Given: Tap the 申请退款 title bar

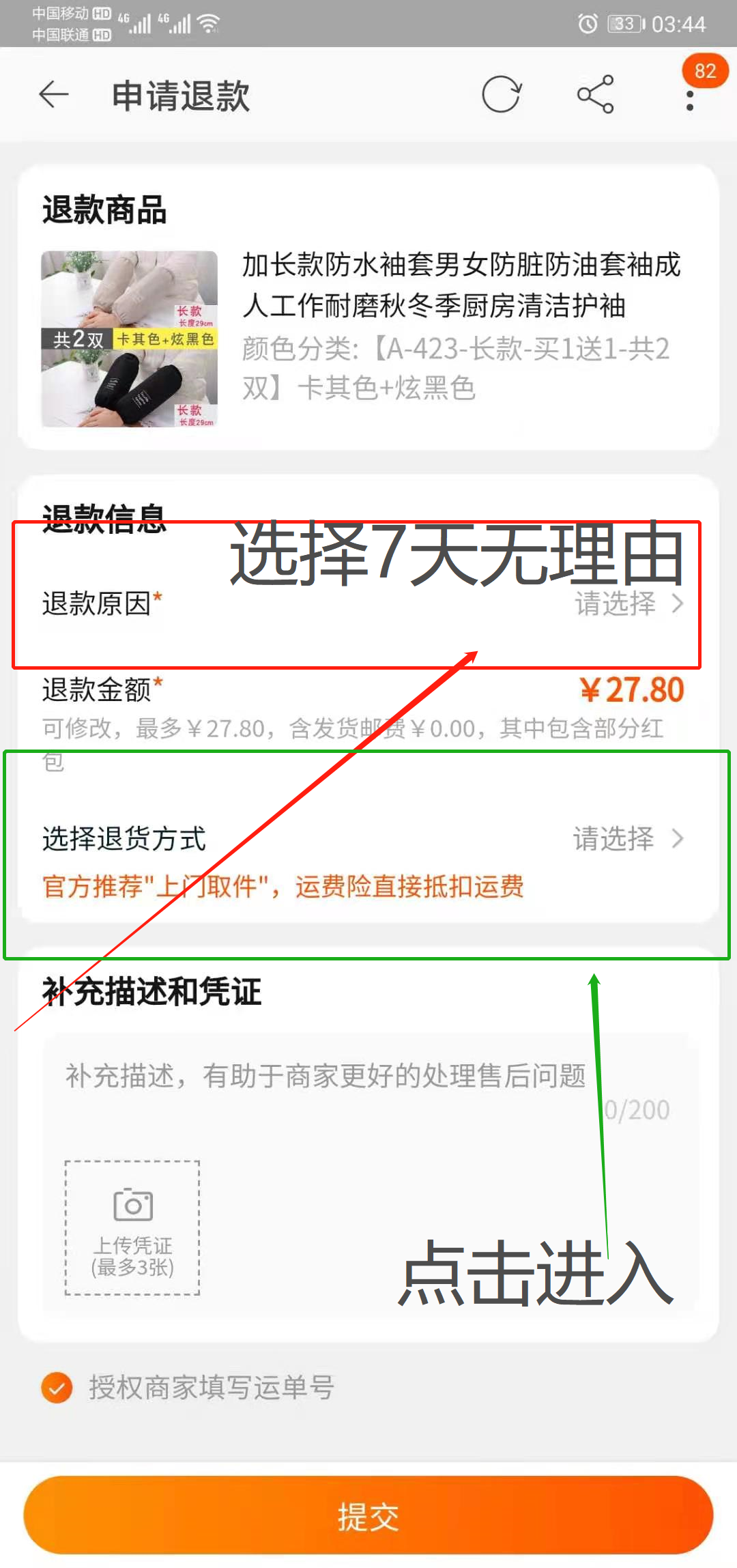Looking at the screenshot, I should click(x=181, y=96).
